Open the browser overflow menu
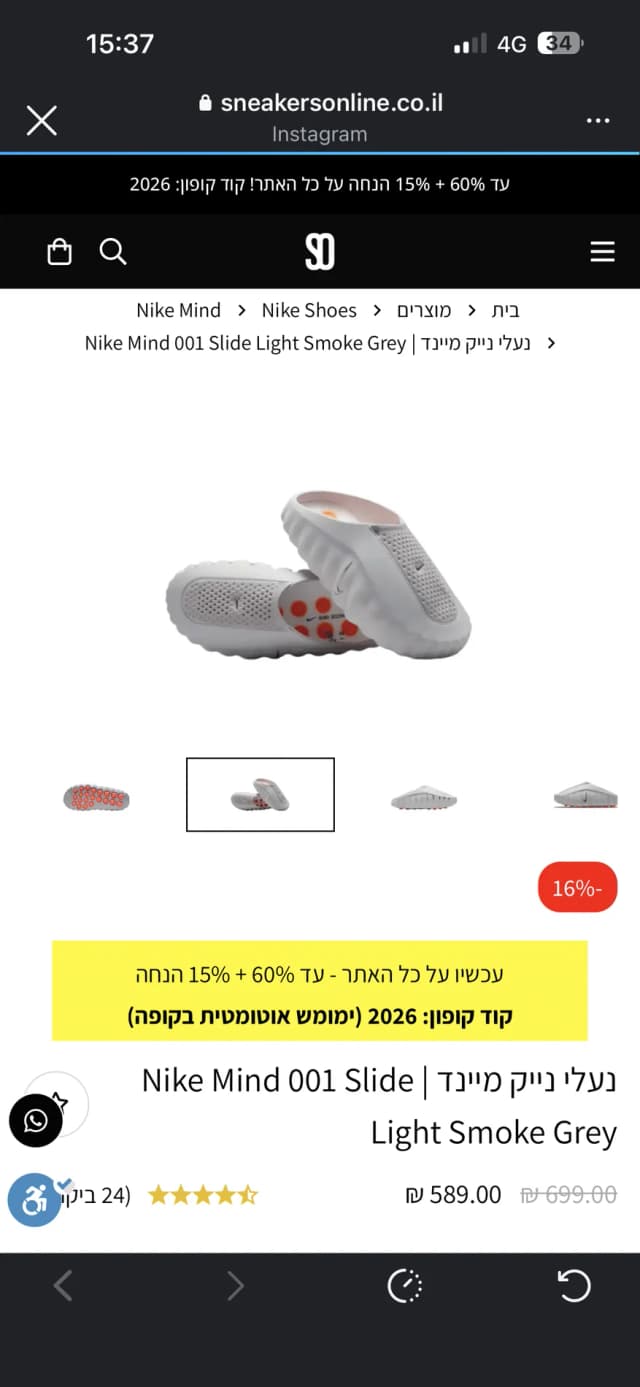This screenshot has height=1387, width=640. 598,120
